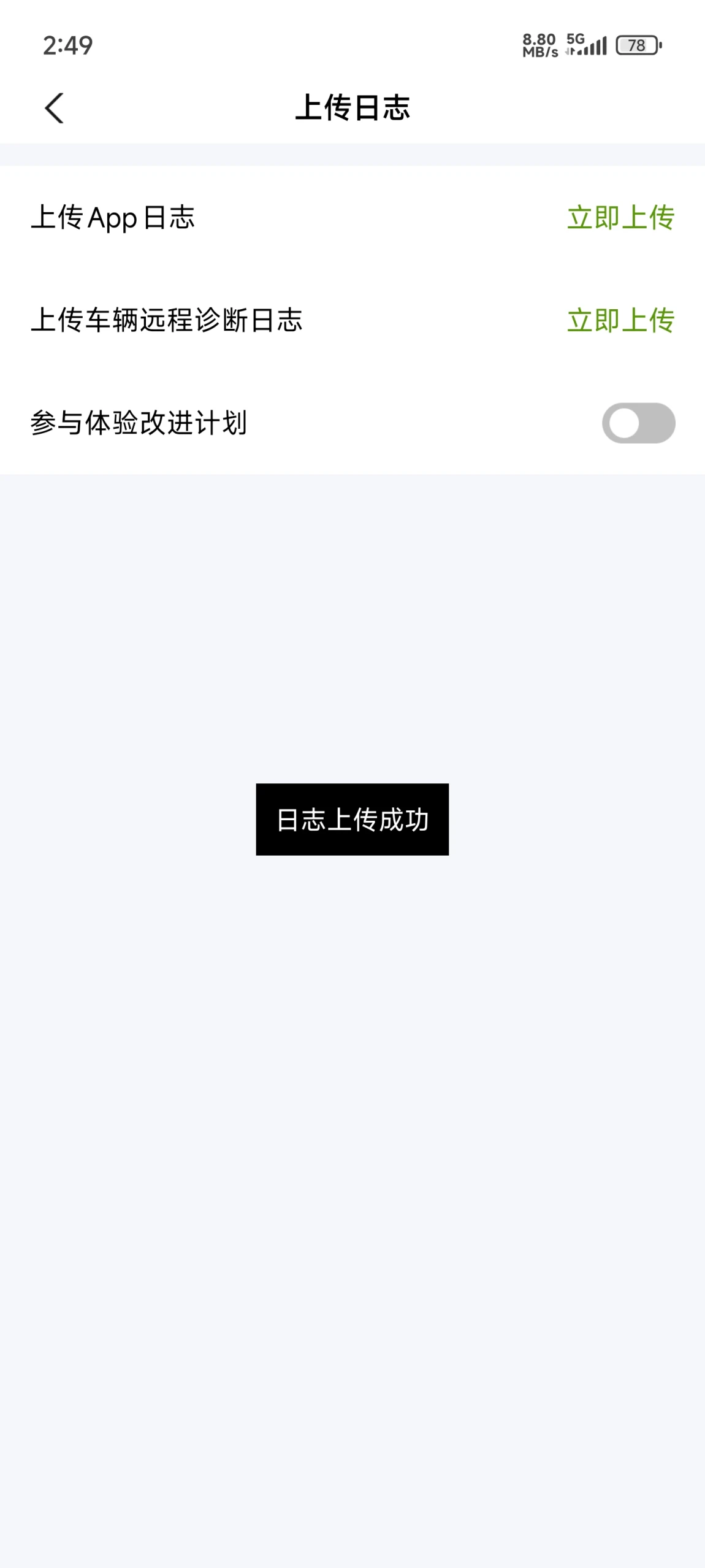Tap 立即上传 for 上传App日志
Screen dimensions: 705x1568
pos(620,218)
